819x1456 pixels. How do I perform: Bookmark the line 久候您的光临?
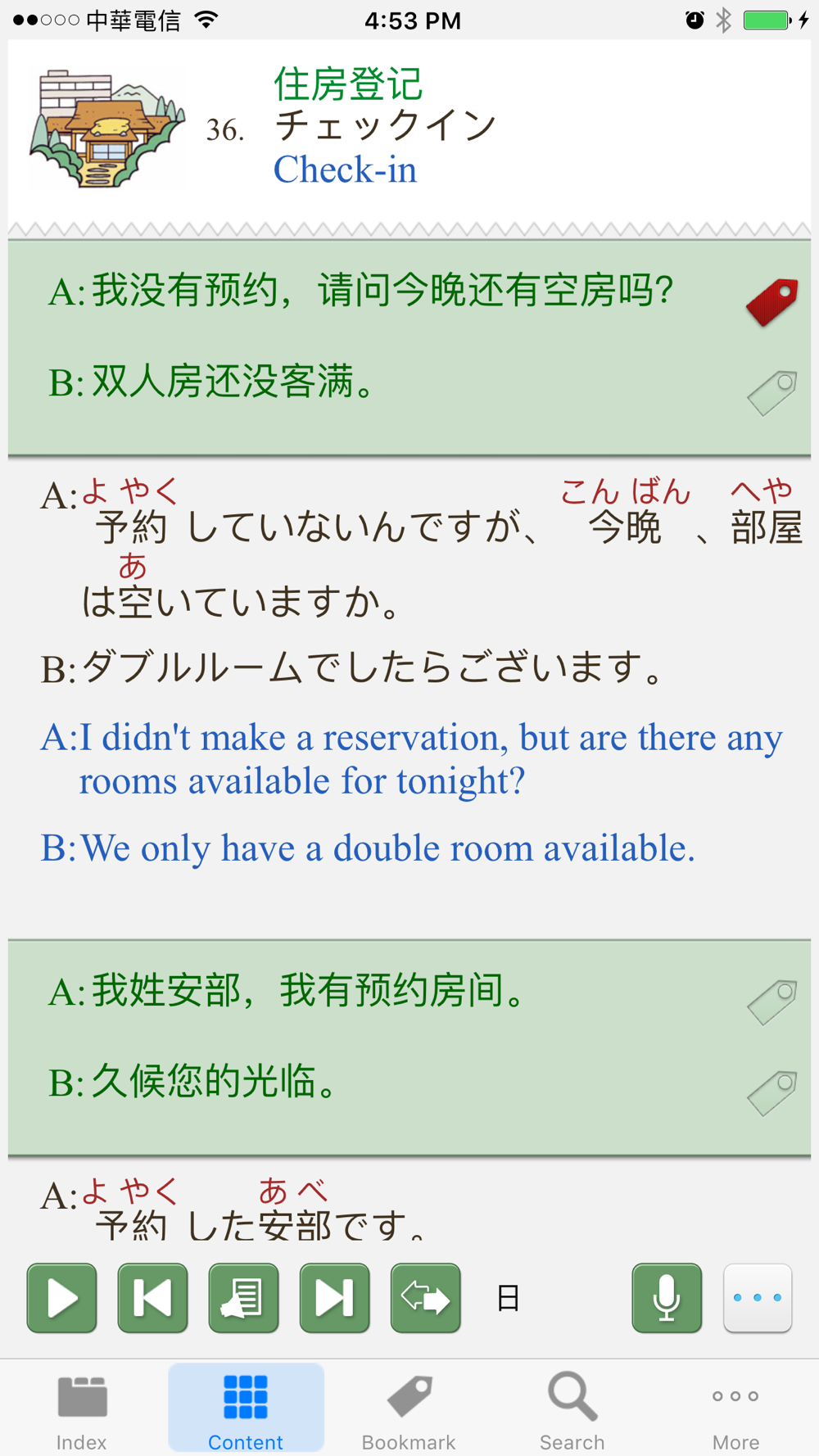tap(771, 1093)
